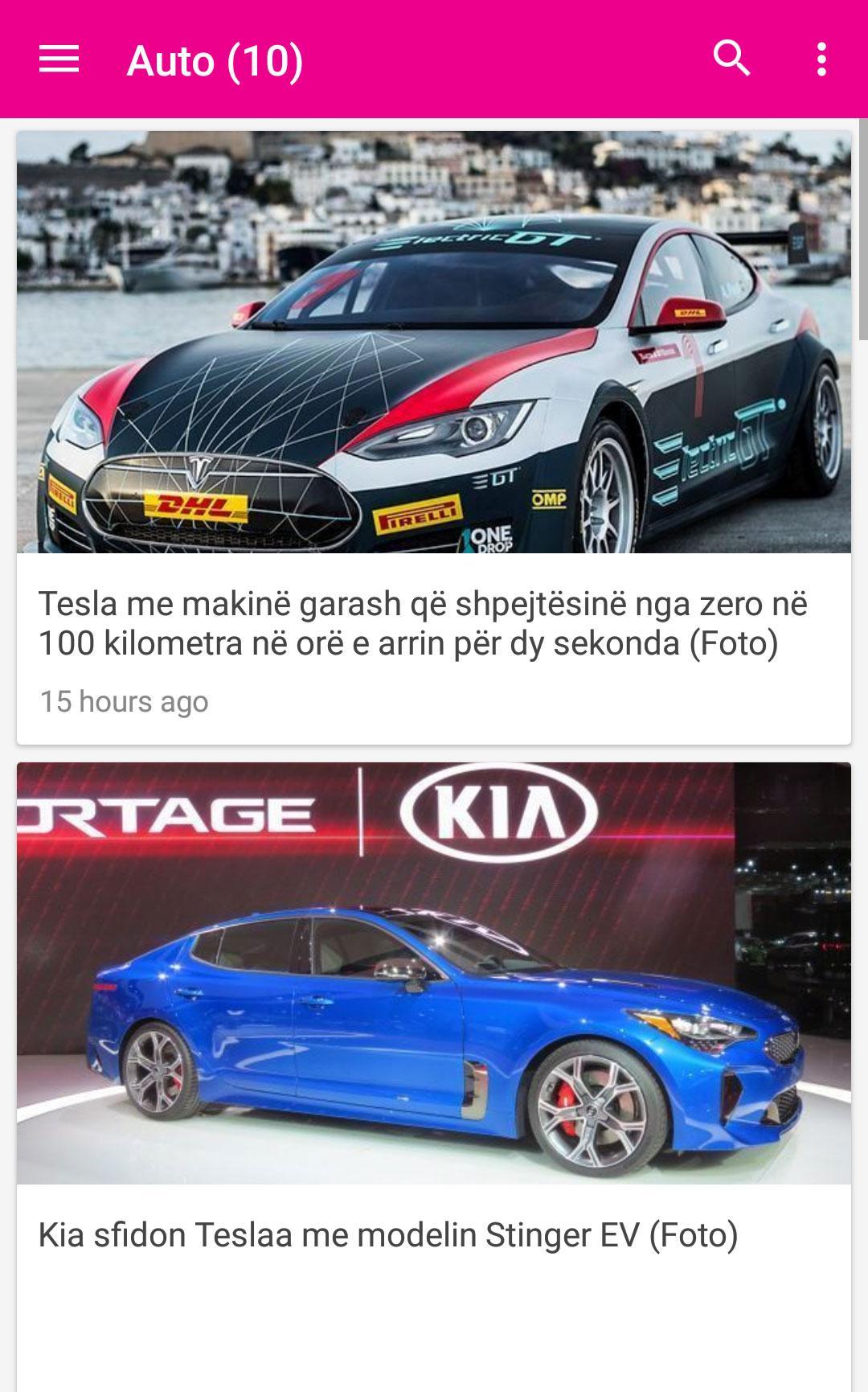Open the overflow options menu
The image size is (868, 1392).
pos(821,60)
